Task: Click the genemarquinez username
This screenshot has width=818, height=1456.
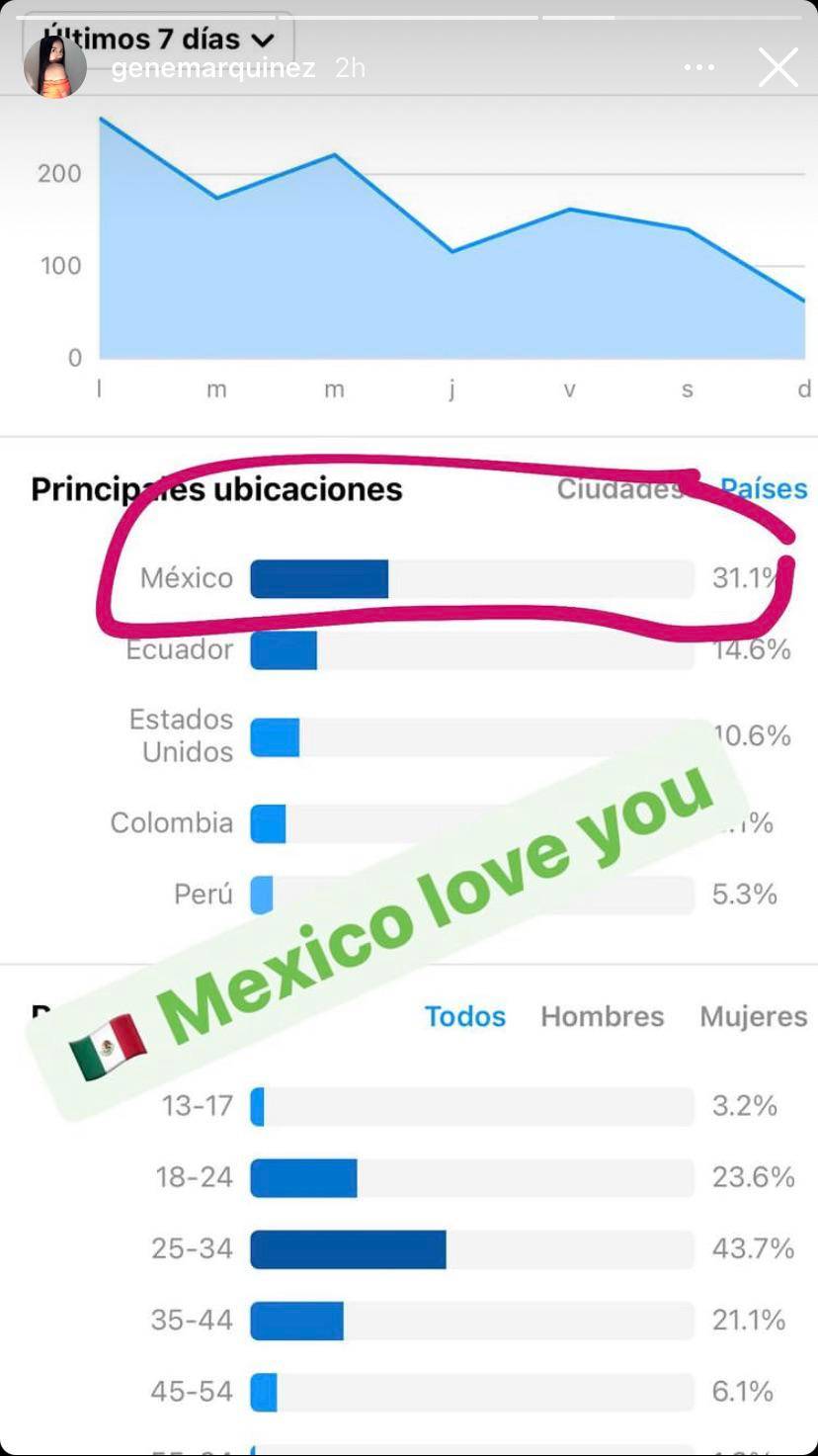Action: coord(212,67)
